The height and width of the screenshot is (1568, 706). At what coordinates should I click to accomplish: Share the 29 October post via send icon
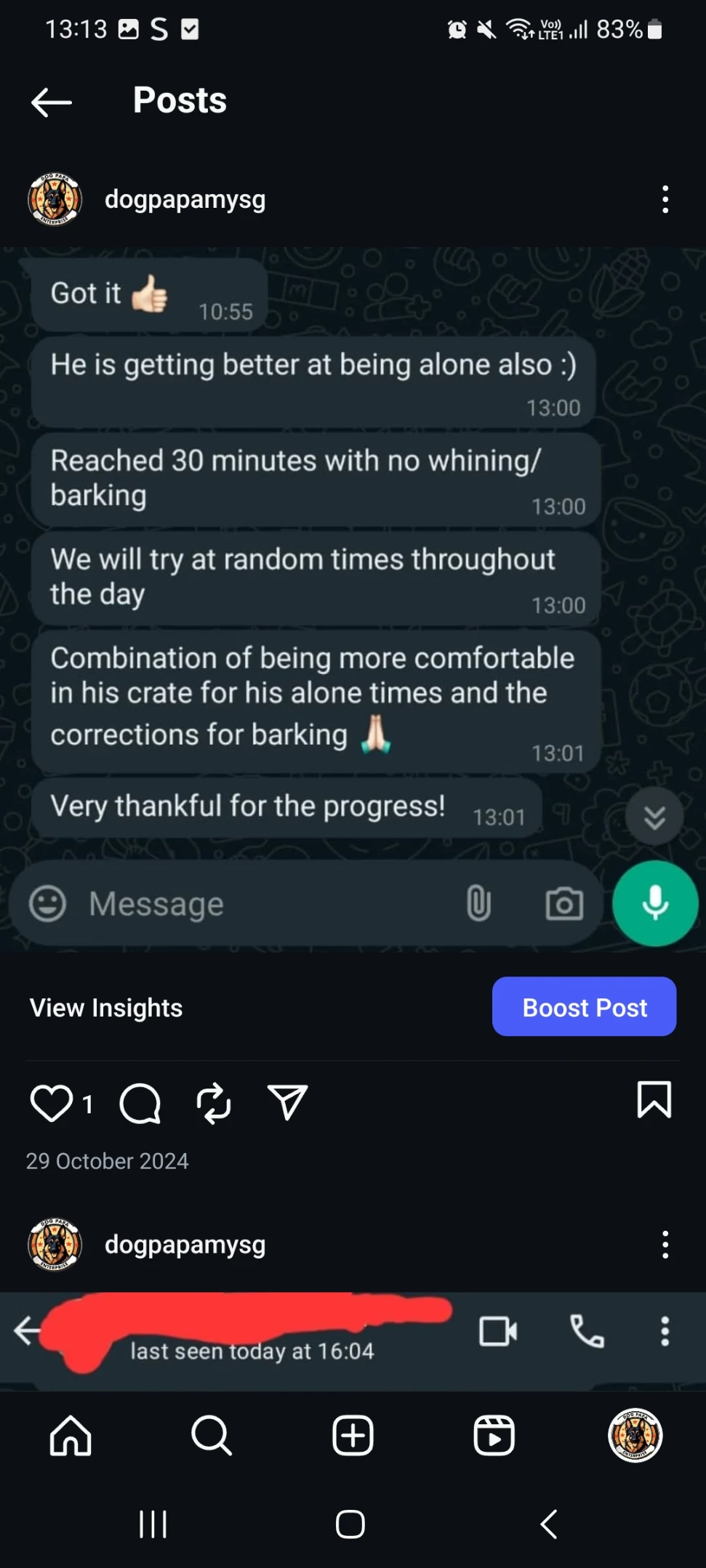click(288, 1102)
